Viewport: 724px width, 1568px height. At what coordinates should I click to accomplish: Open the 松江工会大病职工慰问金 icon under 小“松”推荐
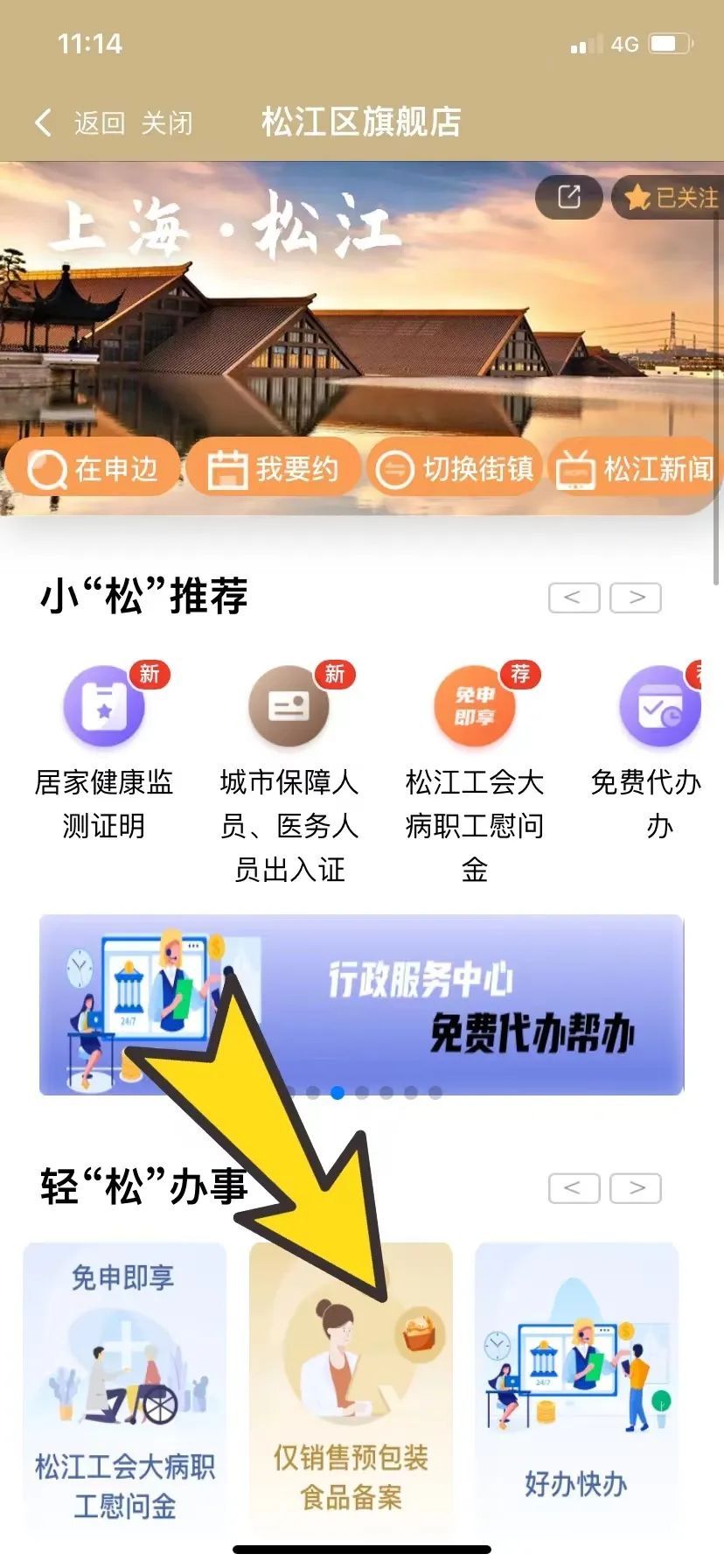[475, 774]
